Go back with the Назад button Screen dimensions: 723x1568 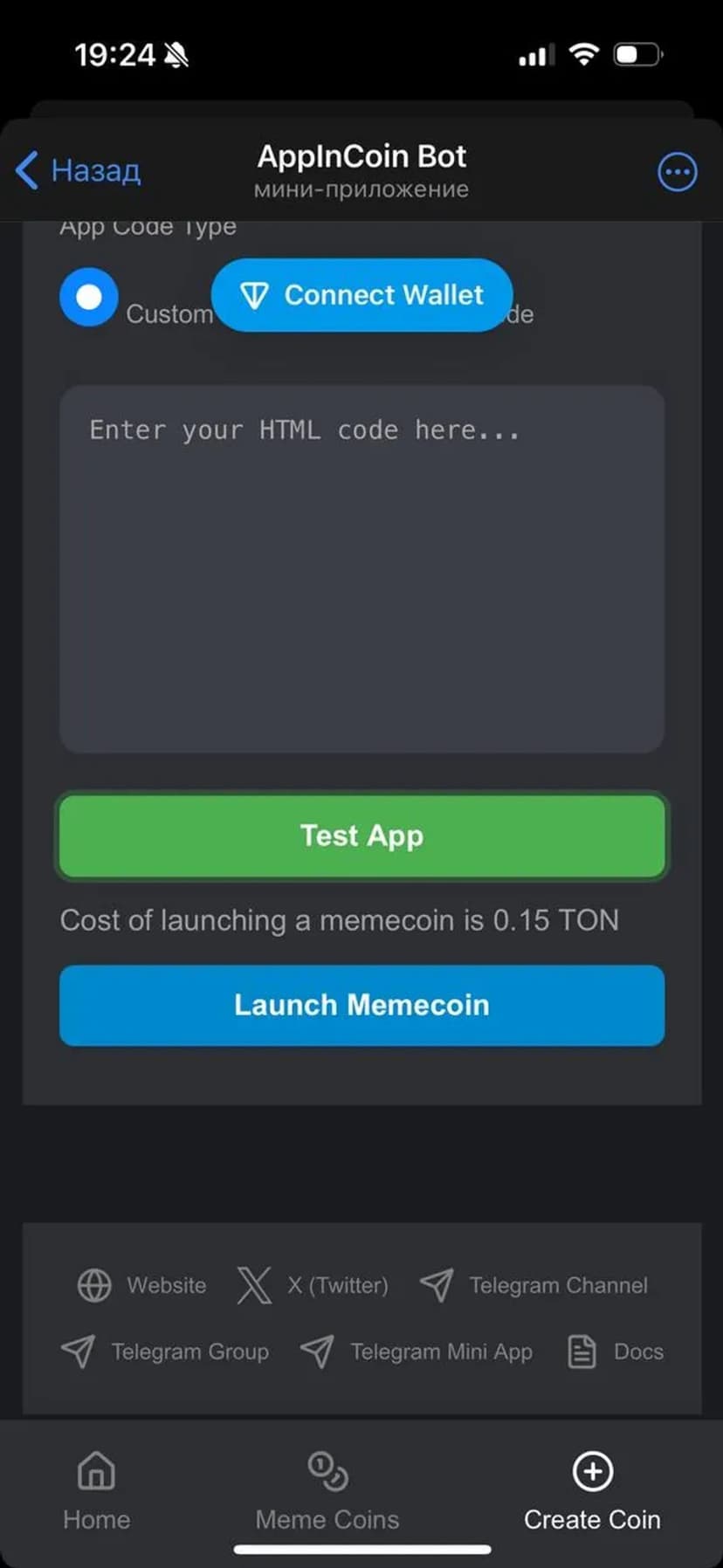tap(79, 170)
